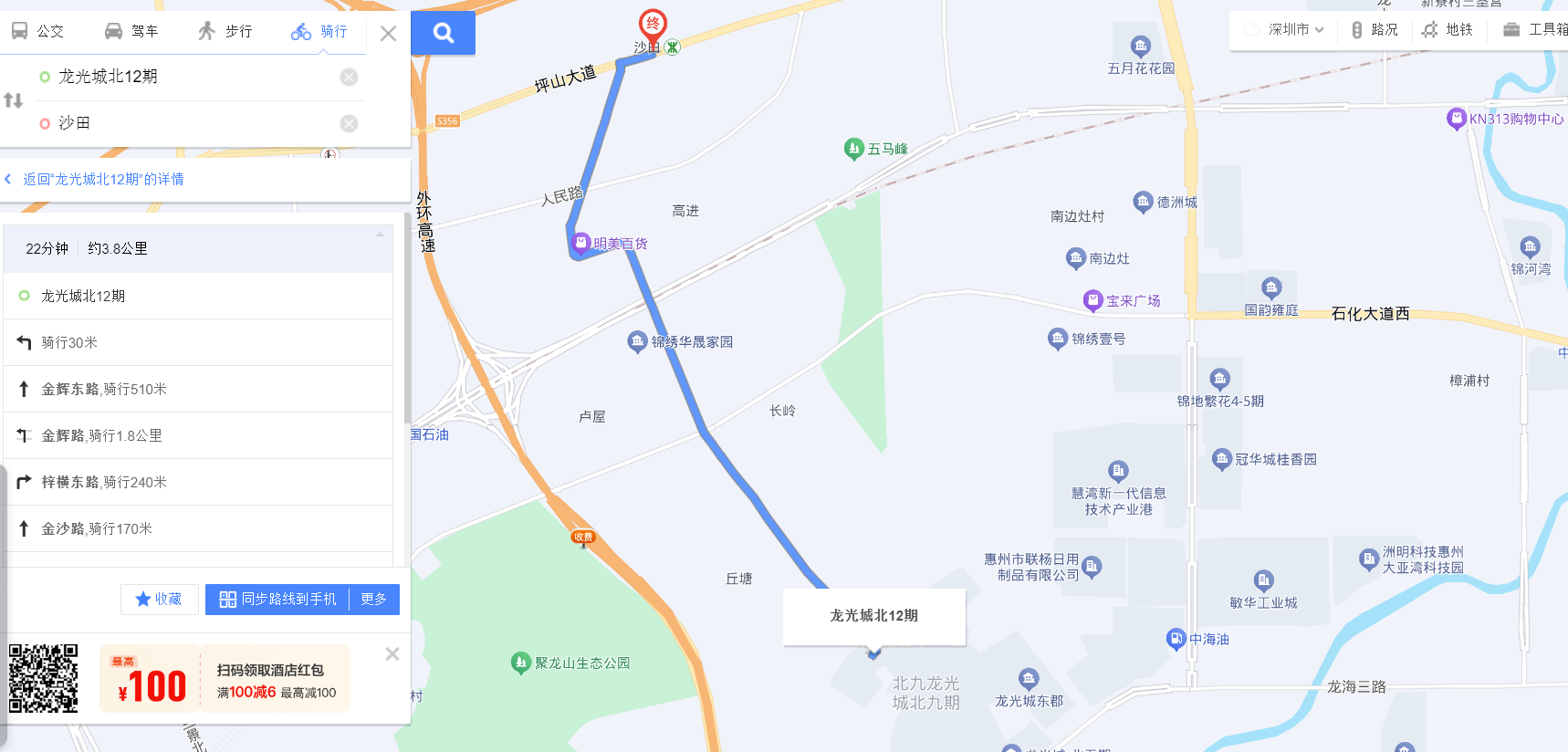Image resolution: width=1568 pixels, height=752 pixels.
Task: Clear the 龙光城北12期 start field
Action: [349, 77]
